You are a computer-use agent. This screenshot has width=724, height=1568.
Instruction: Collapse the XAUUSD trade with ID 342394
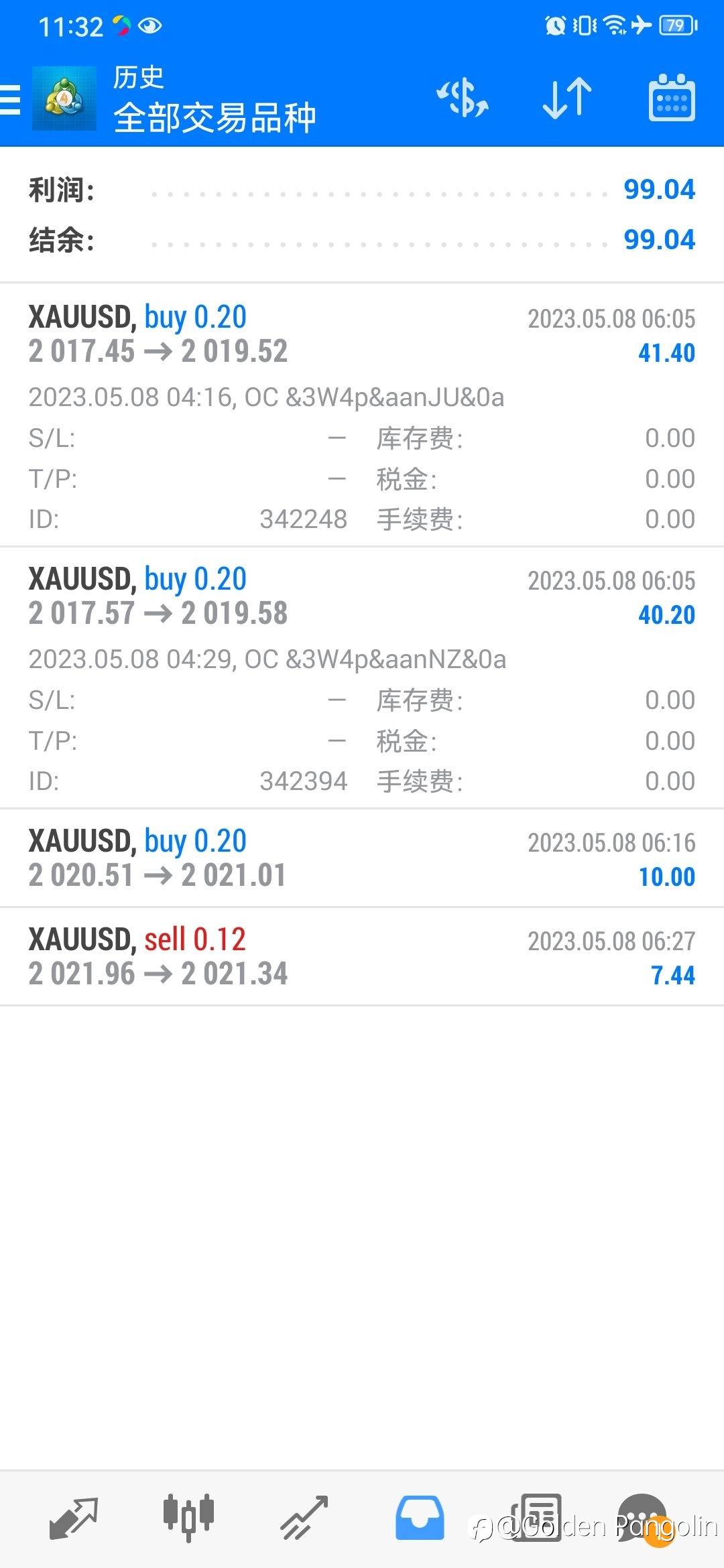point(362,677)
